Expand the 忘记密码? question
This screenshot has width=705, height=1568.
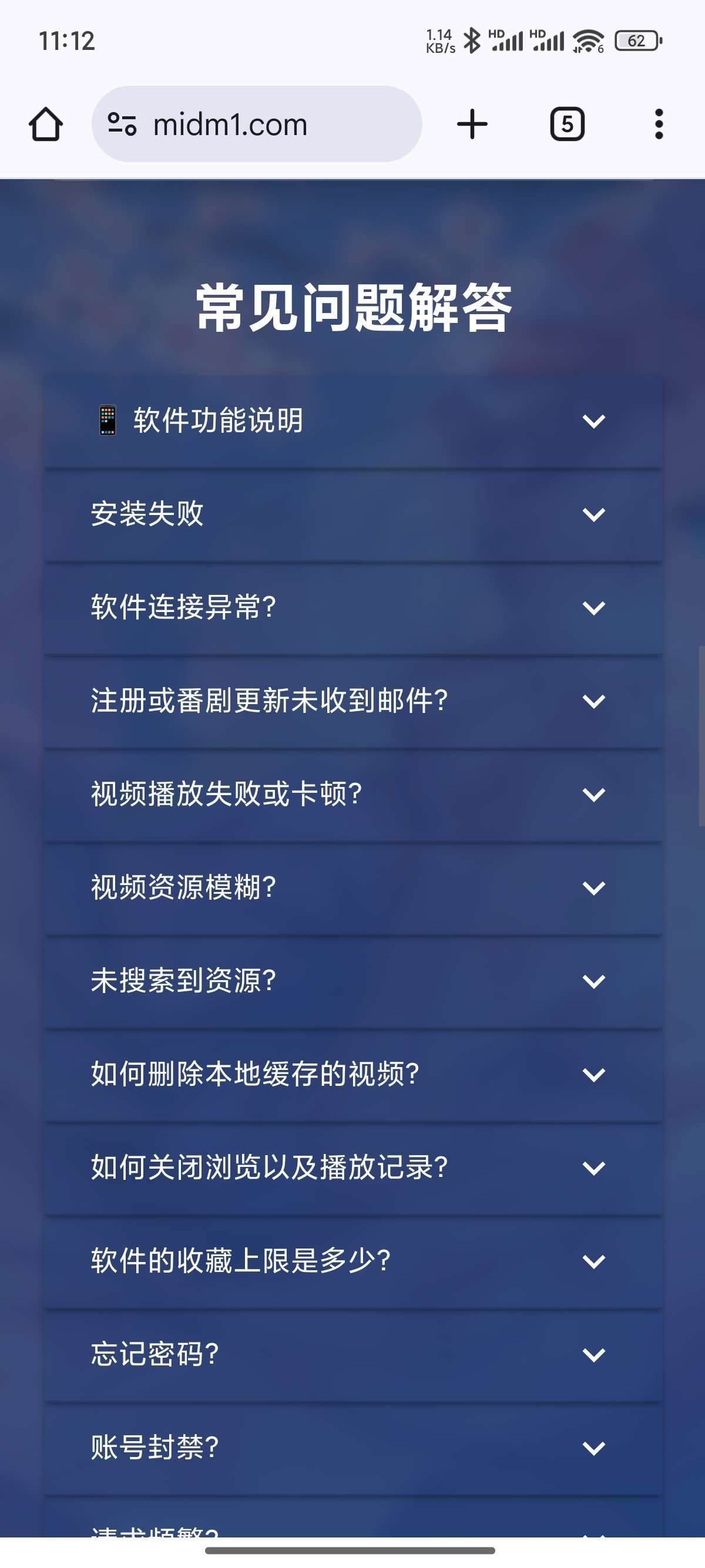(353, 1354)
